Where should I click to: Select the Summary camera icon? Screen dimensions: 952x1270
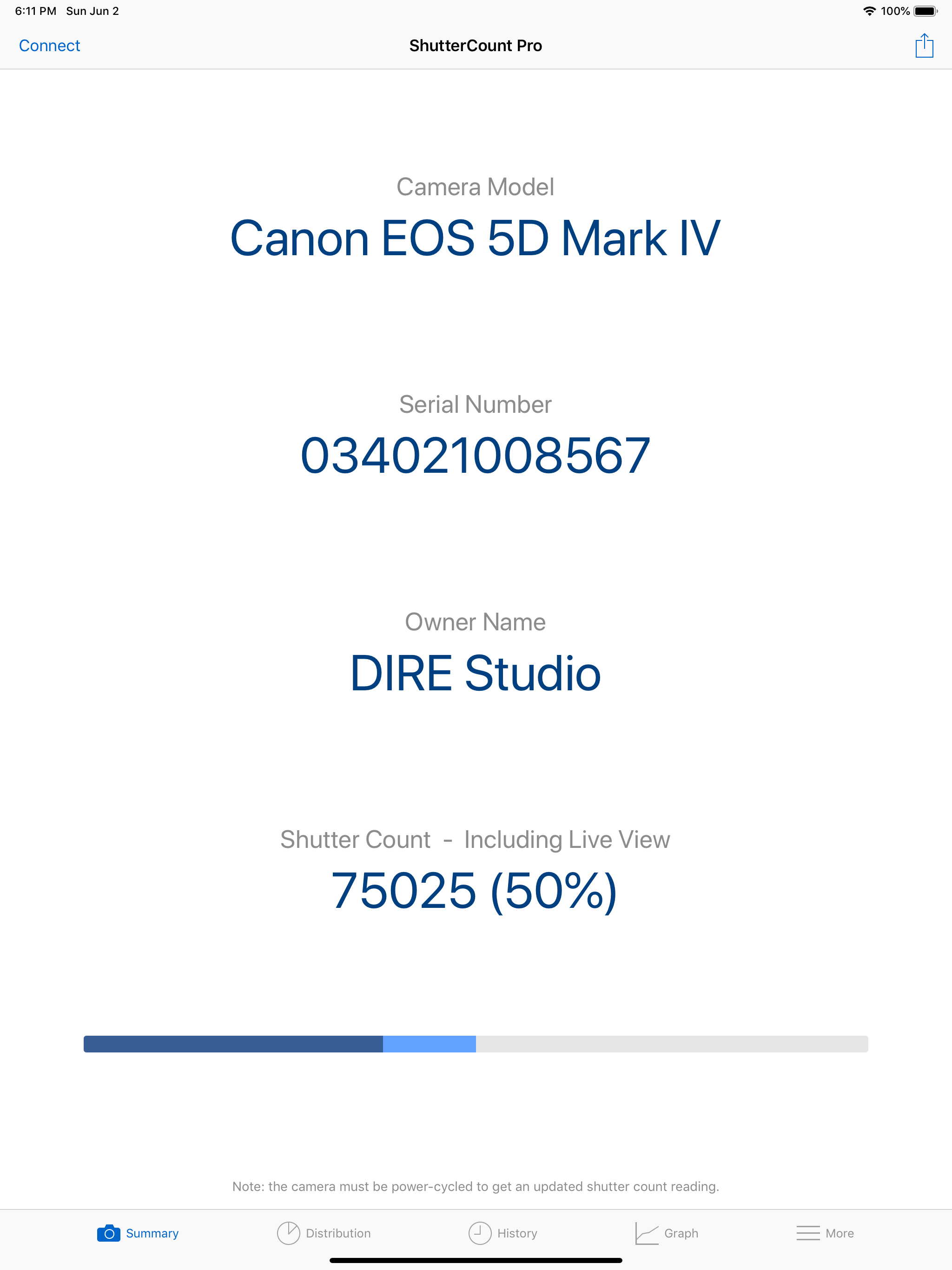click(x=108, y=1233)
